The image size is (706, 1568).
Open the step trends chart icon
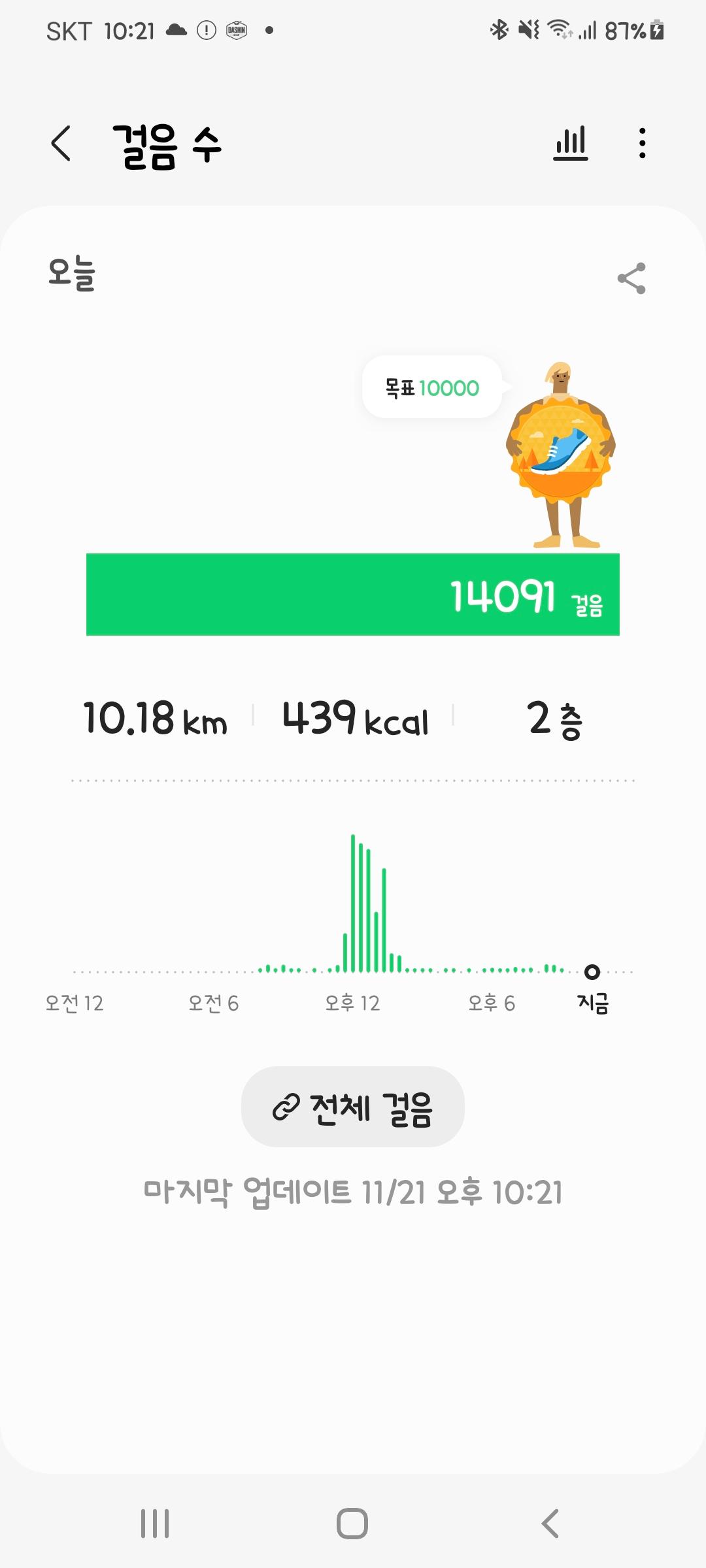click(570, 143)
